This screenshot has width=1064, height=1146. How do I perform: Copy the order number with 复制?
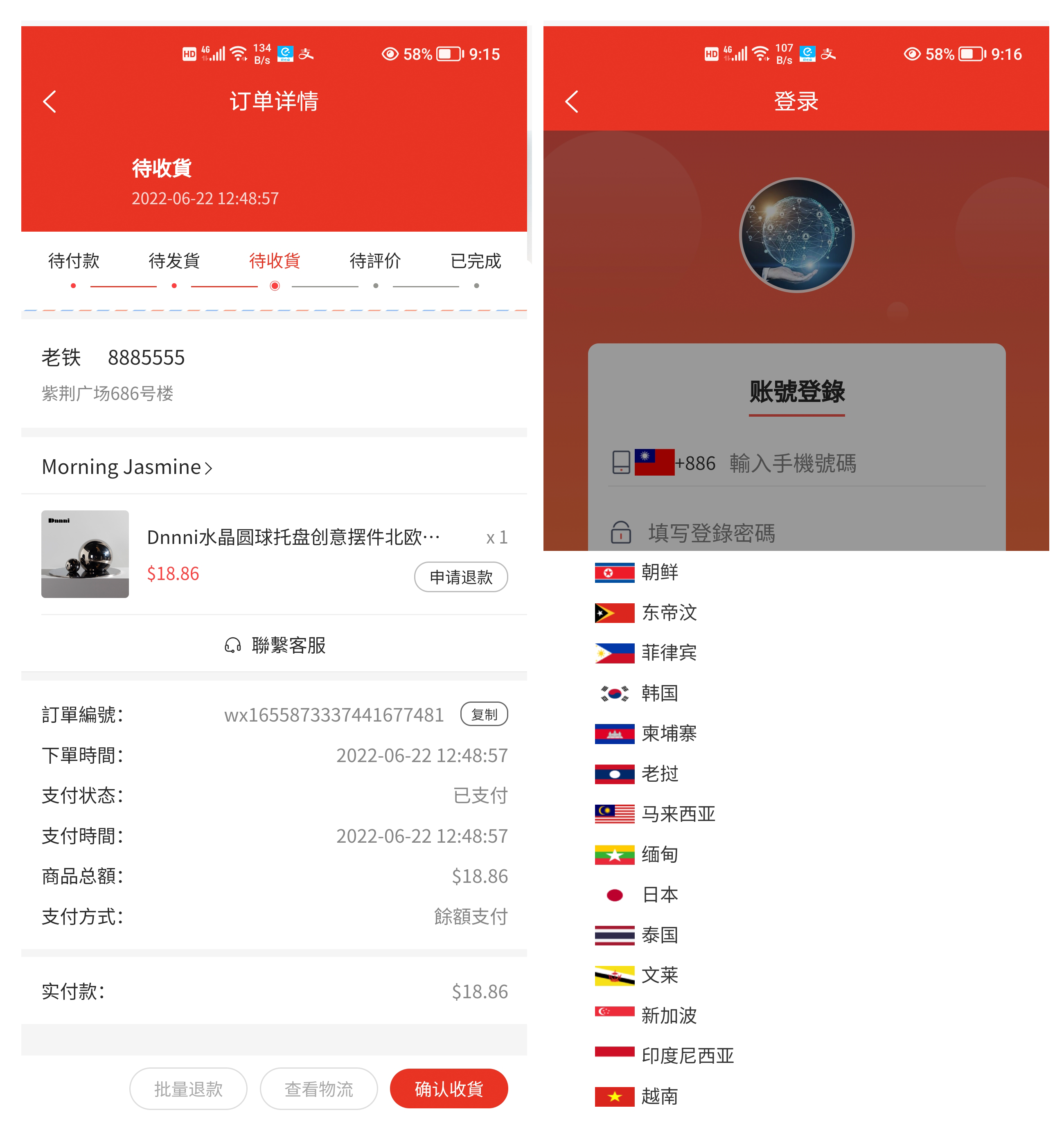(x=484, y=715)
